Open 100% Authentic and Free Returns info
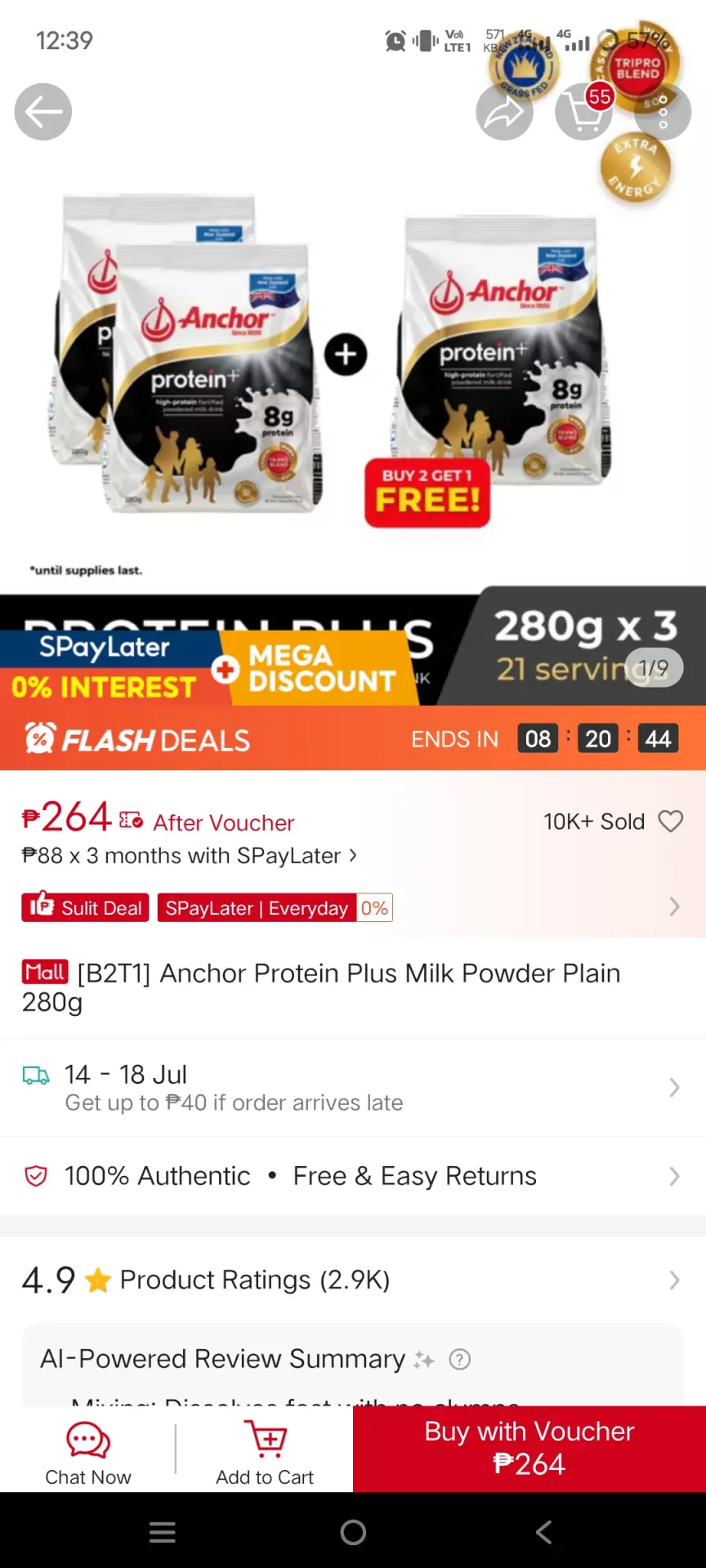 [x=353, y=1176]
